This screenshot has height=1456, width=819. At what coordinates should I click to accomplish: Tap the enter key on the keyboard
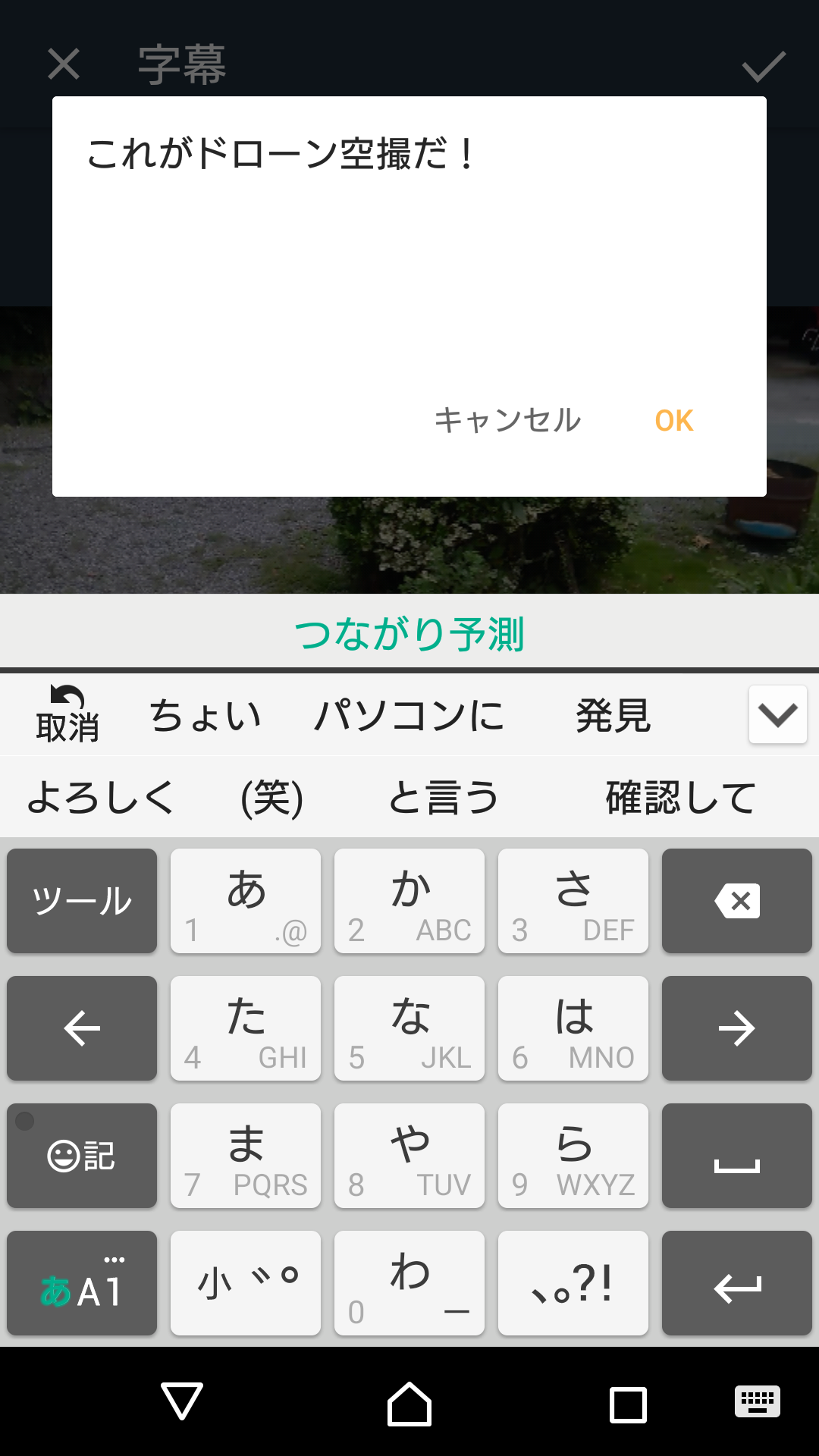736,1283
